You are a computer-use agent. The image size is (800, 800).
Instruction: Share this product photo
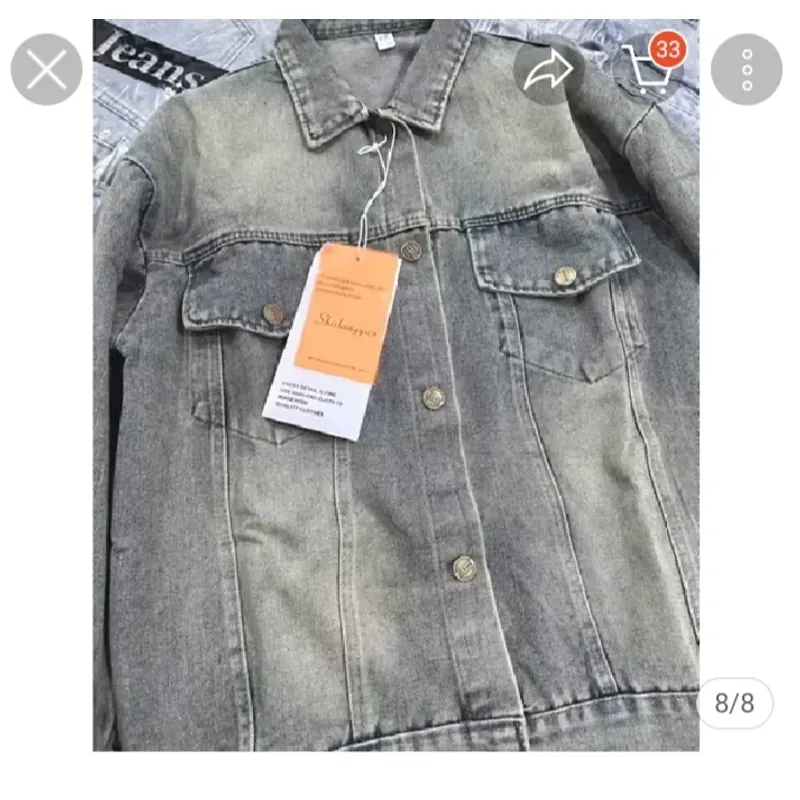coord(549,69)
